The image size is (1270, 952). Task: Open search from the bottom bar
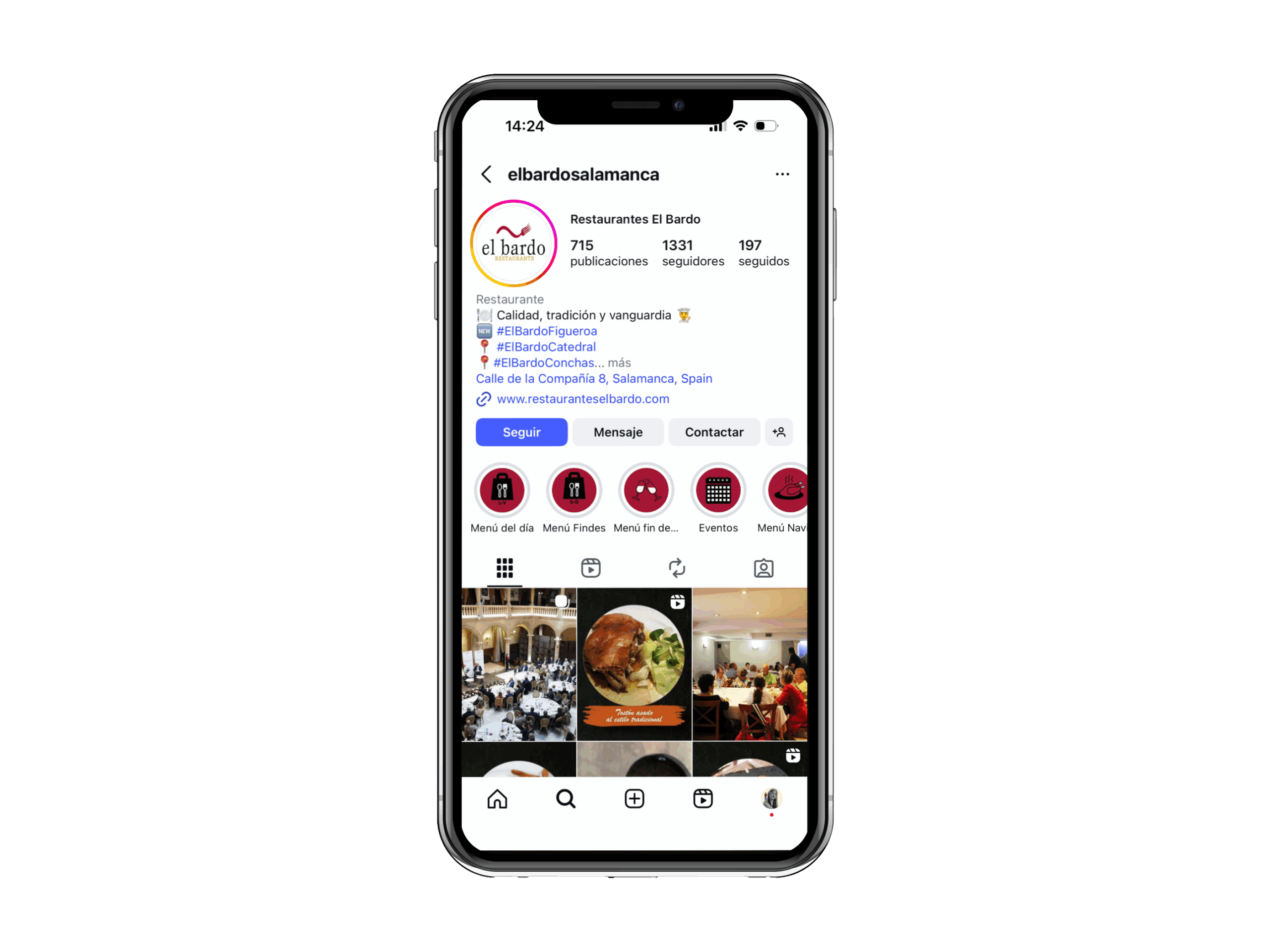566,799
